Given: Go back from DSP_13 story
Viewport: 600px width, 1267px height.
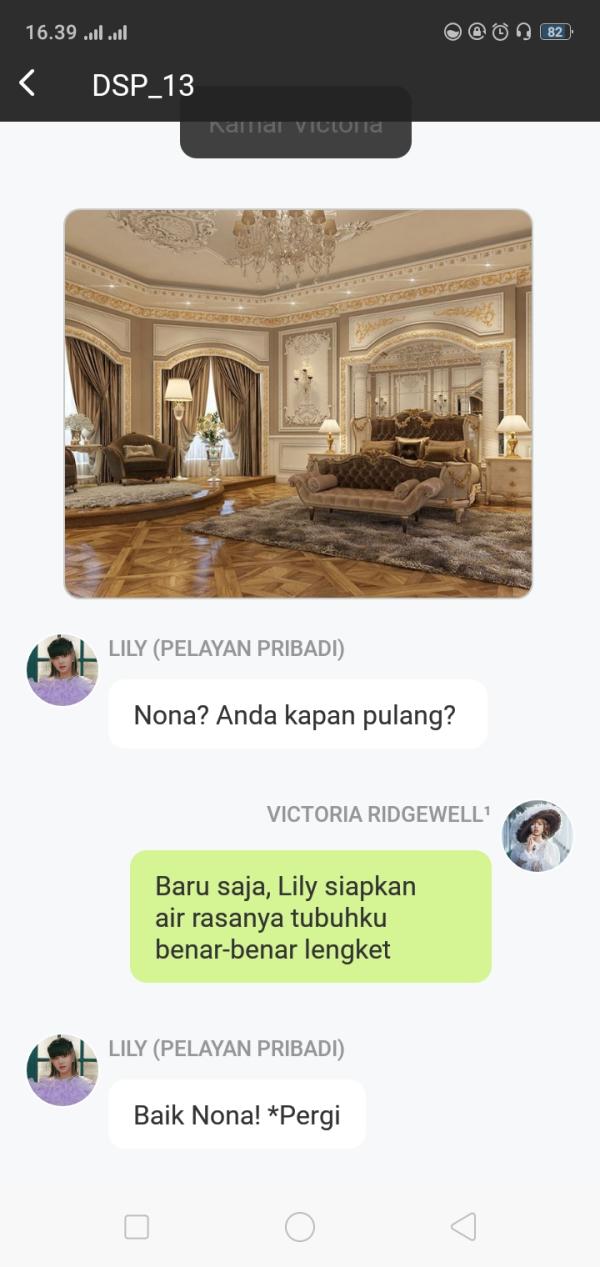Looking at the screenshot, I should pyautogui.click(x=28, y=84).
